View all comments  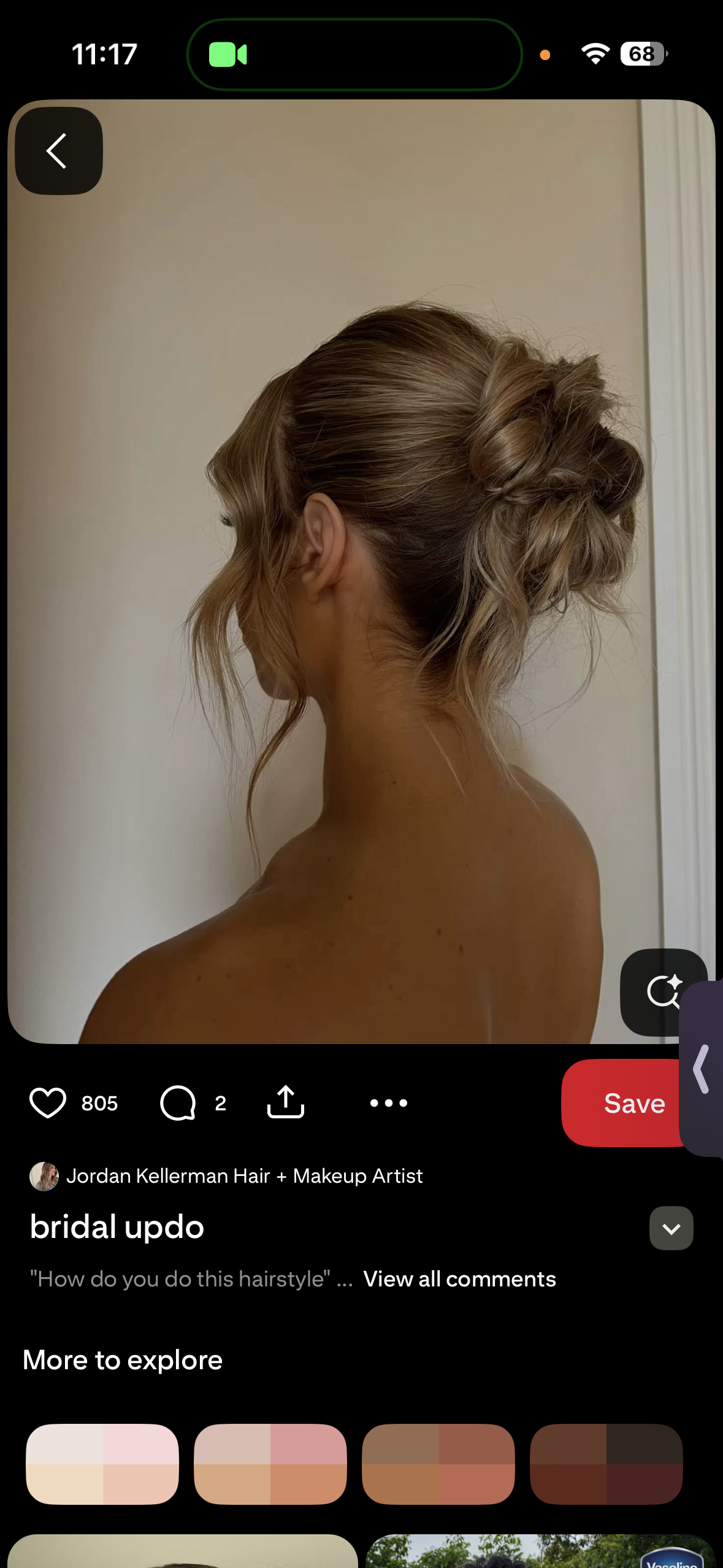coord(459,1279)
